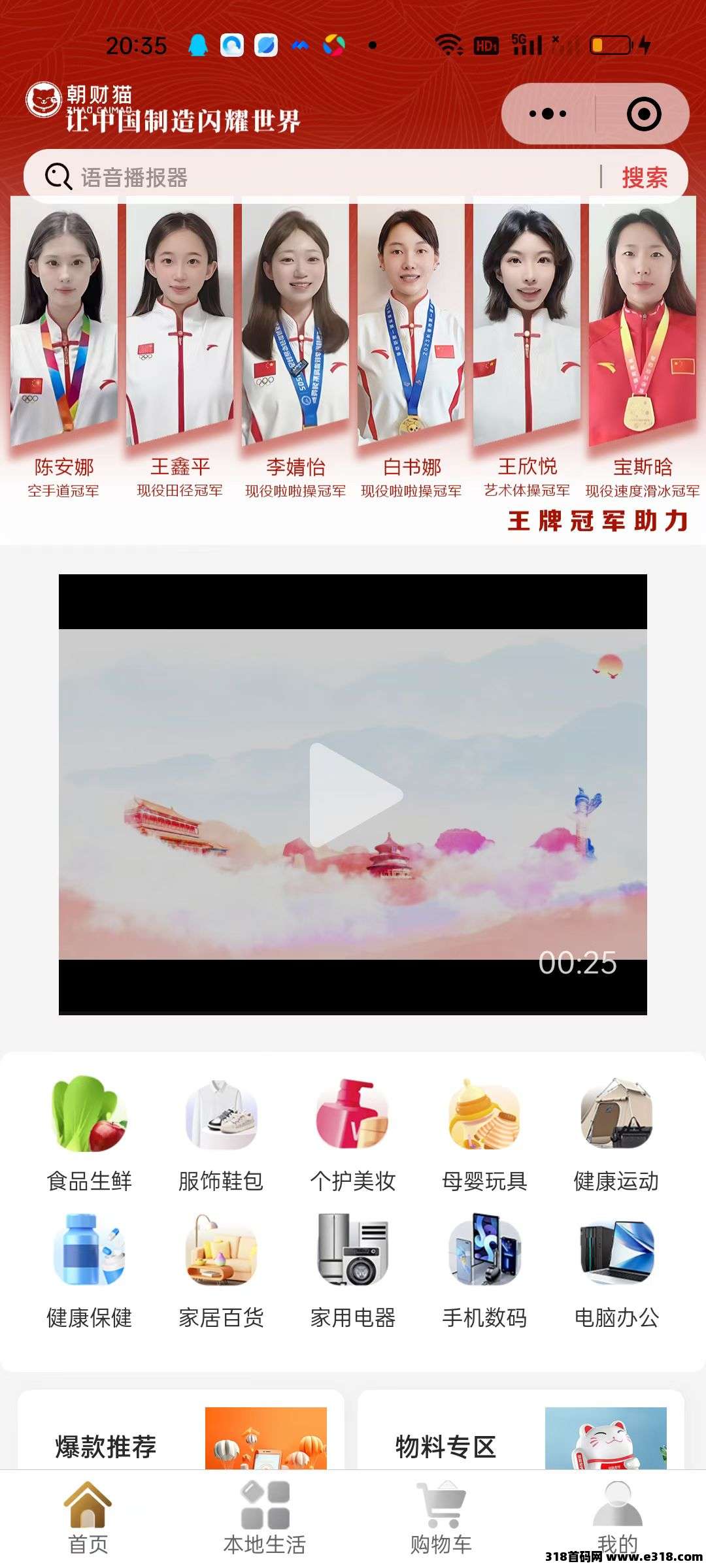Play the promotional video
This screenshot has width=706, height=1568.
[x=354, y=794]
